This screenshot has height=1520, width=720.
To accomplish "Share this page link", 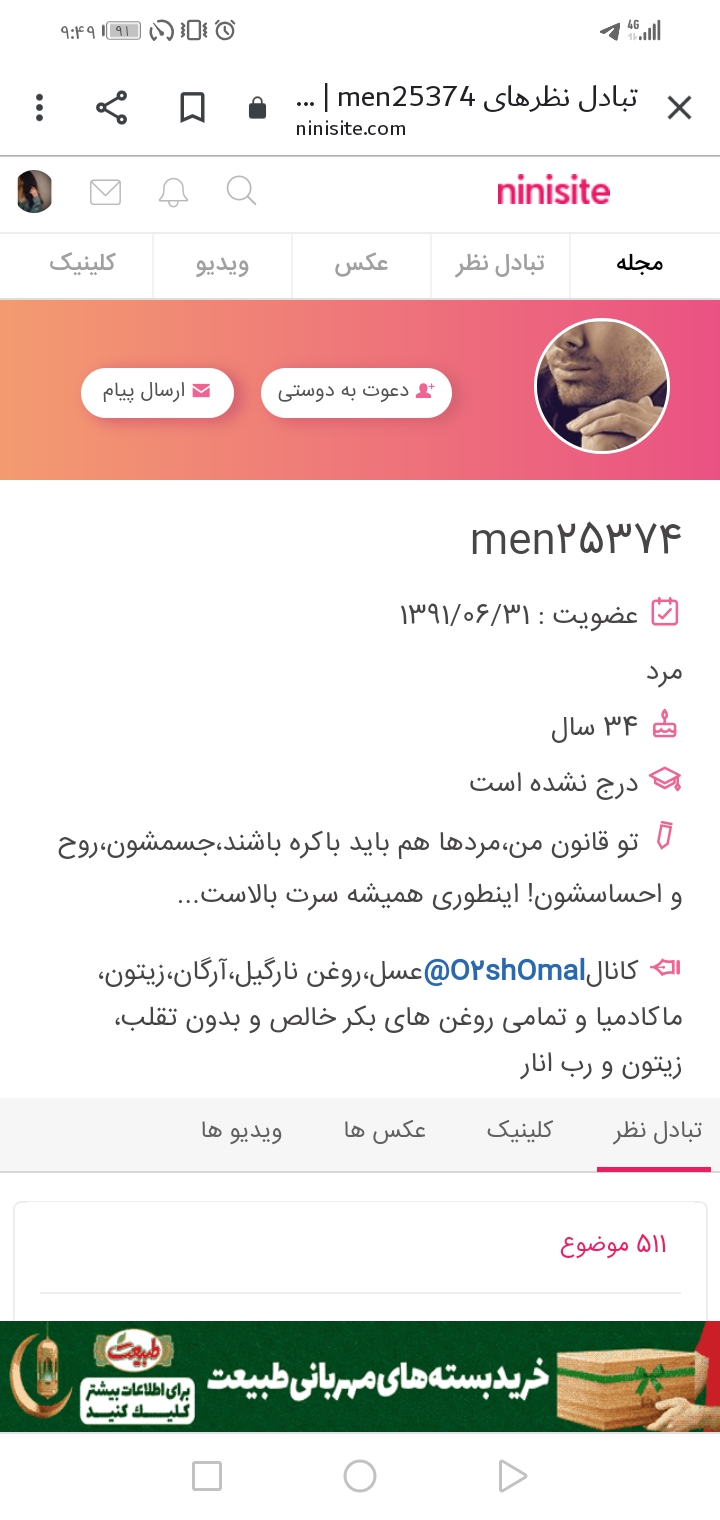I will (x=111, y=108).
